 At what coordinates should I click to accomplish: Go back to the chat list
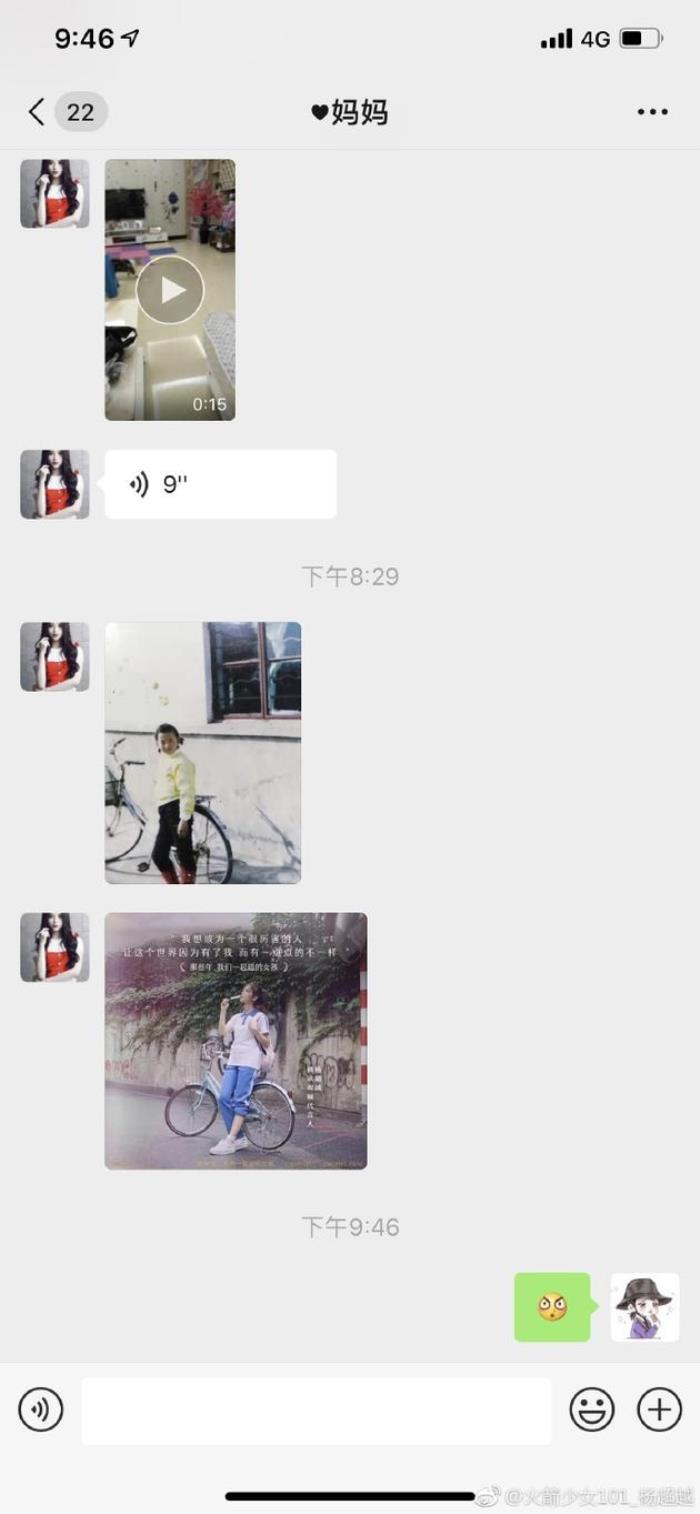point(38,112)
